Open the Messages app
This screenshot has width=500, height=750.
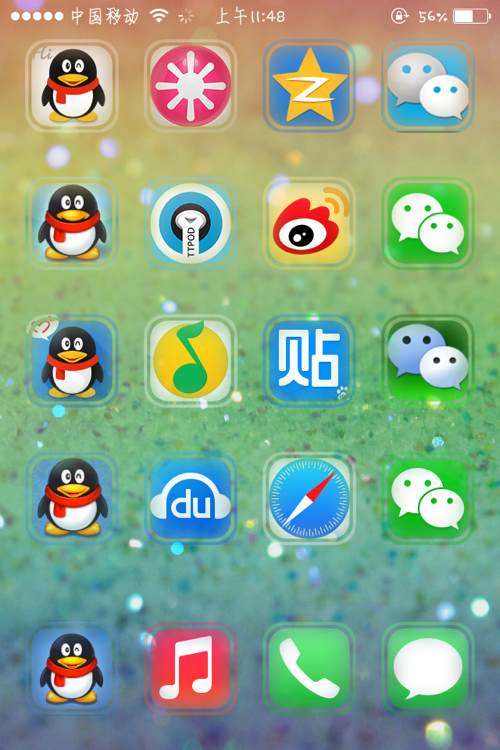click(x=427, y=668)
